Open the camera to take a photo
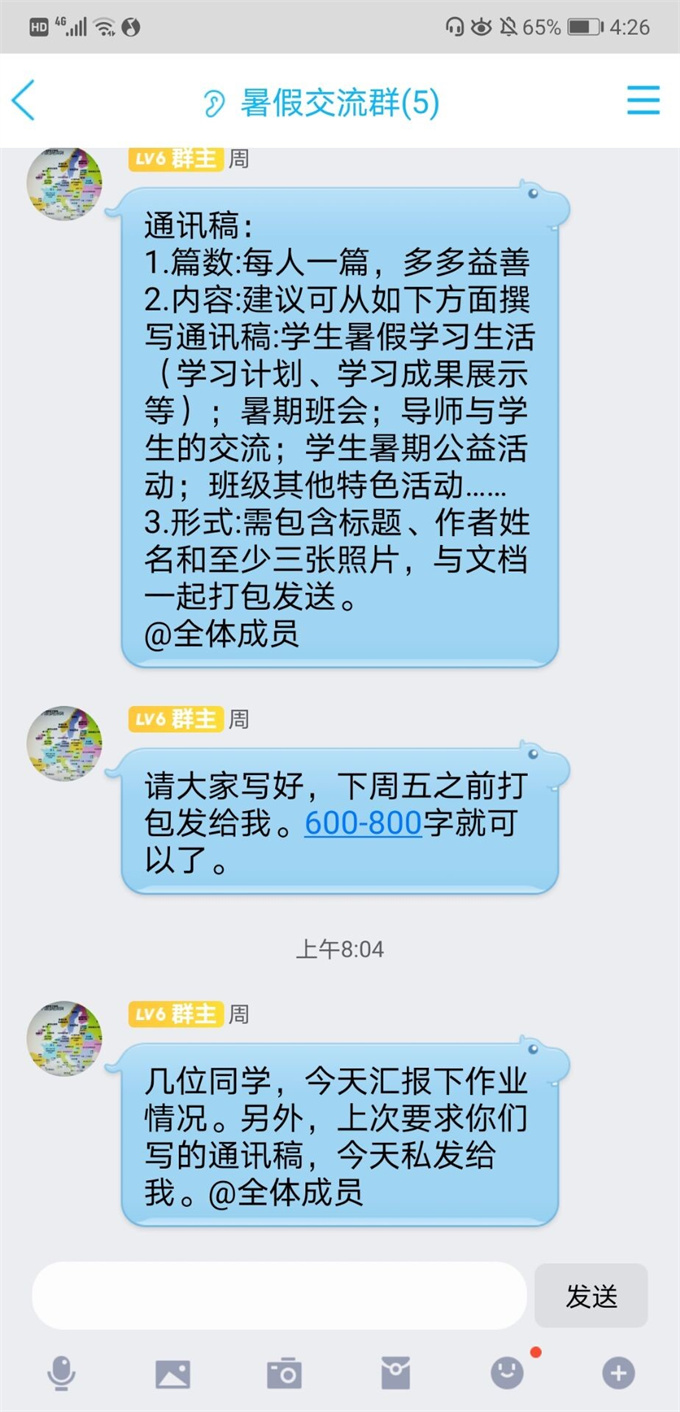Screen dimensions: 680x1412 tap(284, 1374)
